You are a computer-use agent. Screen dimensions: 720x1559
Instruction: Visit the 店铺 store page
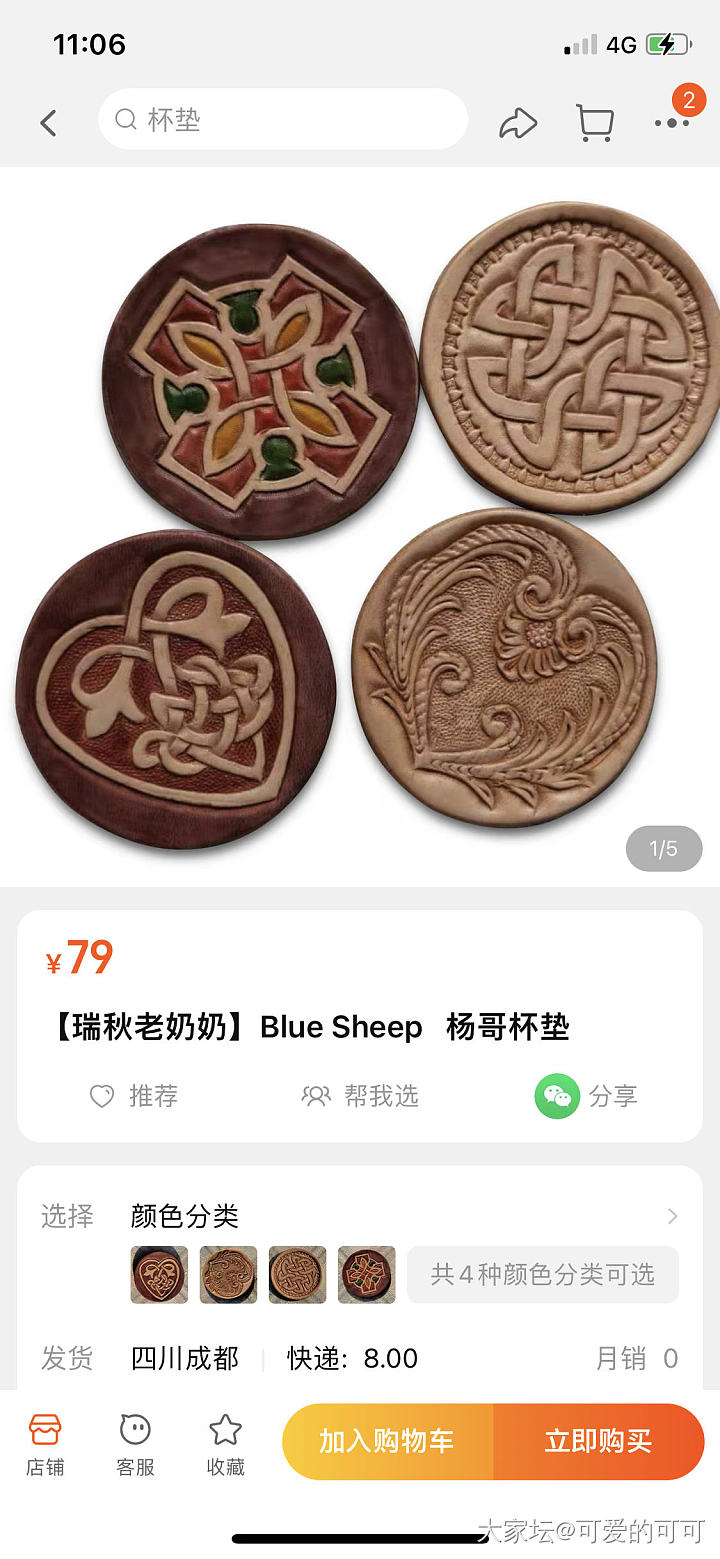45,1443
